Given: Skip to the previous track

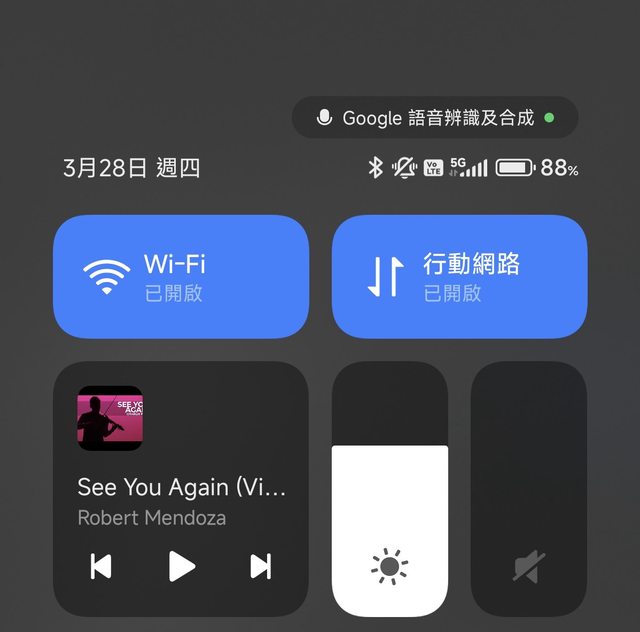Looking at the screenshot, I should coord(101,566).
